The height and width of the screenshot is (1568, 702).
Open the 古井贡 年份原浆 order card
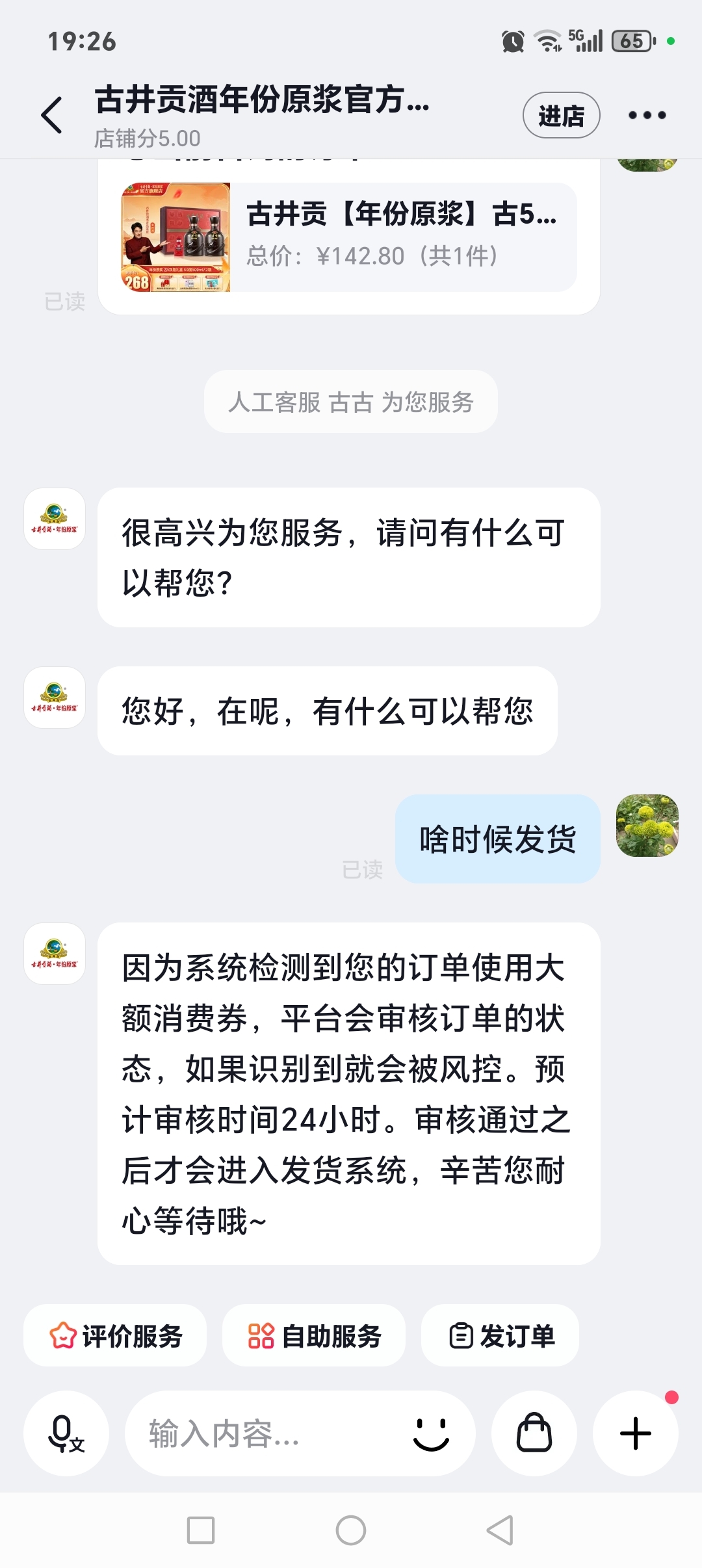(349, 237)
